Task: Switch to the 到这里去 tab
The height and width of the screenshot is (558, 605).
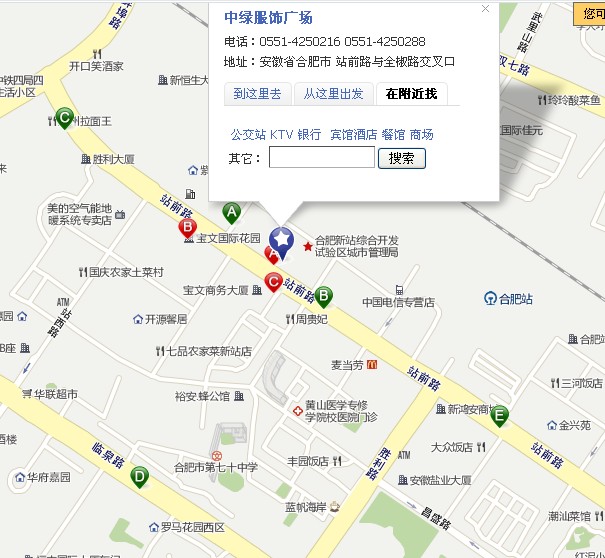Action: tap(257, 94)
